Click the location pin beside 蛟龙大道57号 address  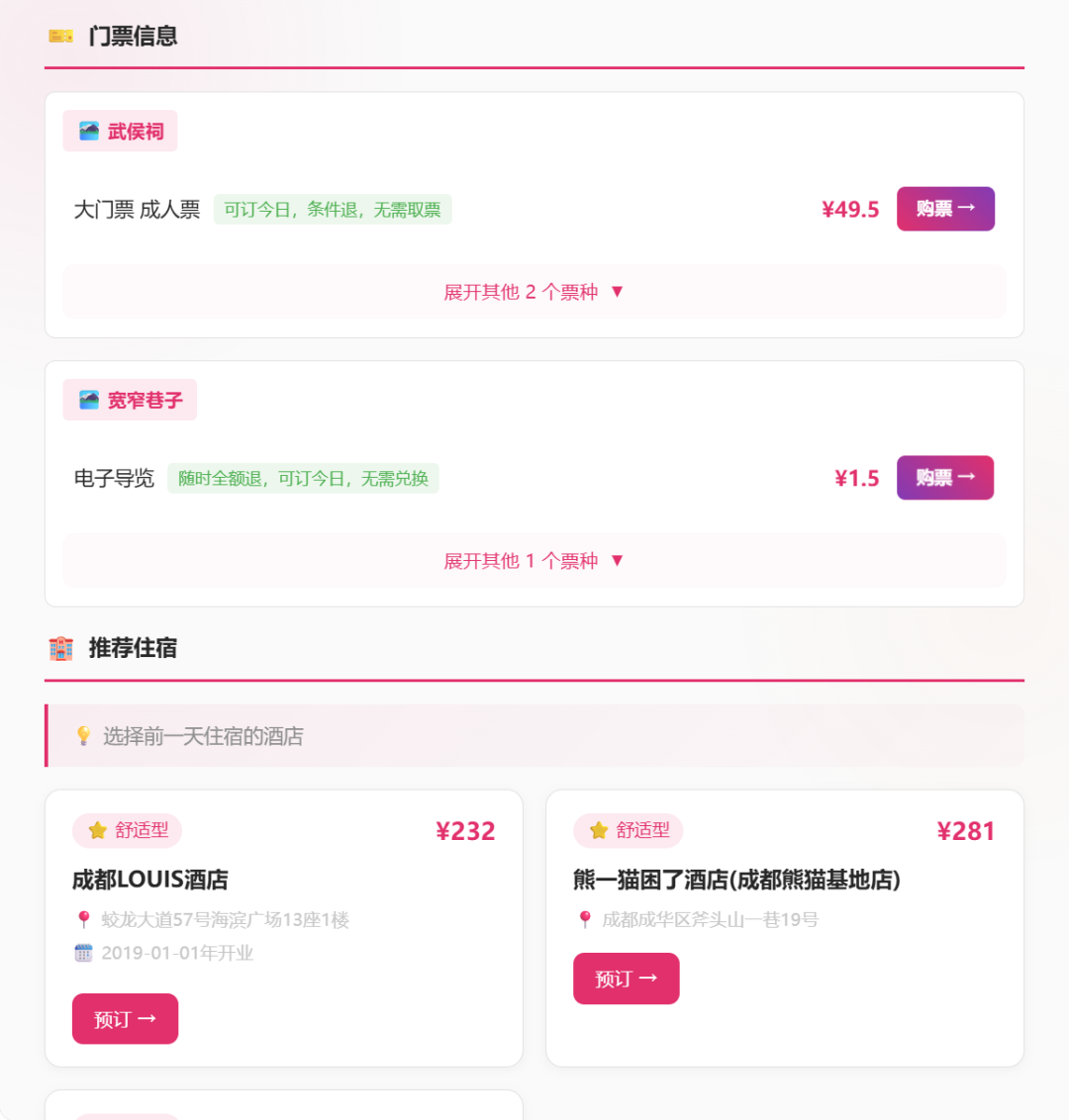click(82, 920)
